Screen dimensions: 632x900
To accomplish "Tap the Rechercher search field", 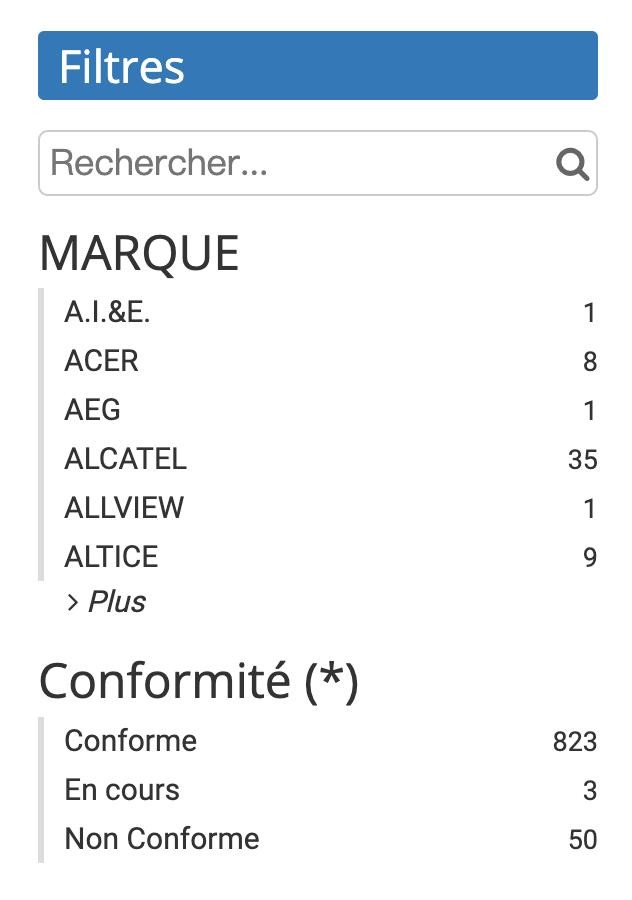I will click(298, 163).
